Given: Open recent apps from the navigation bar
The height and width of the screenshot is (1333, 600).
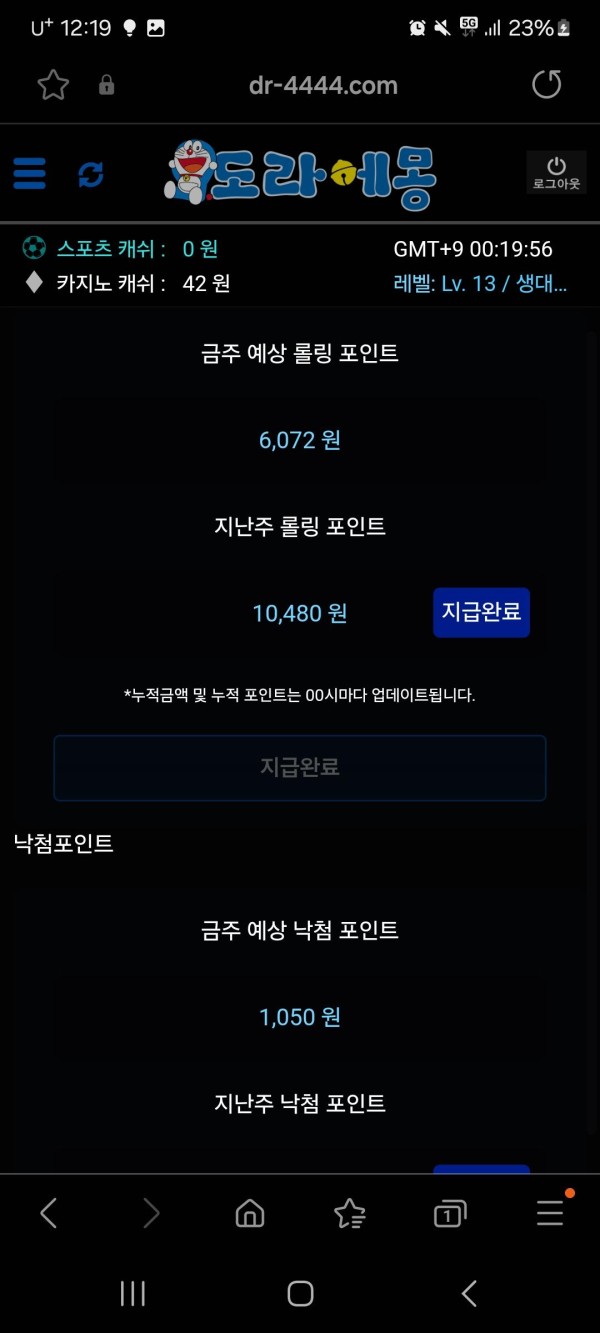Looking at the screenshot, I should [133, 1293].
